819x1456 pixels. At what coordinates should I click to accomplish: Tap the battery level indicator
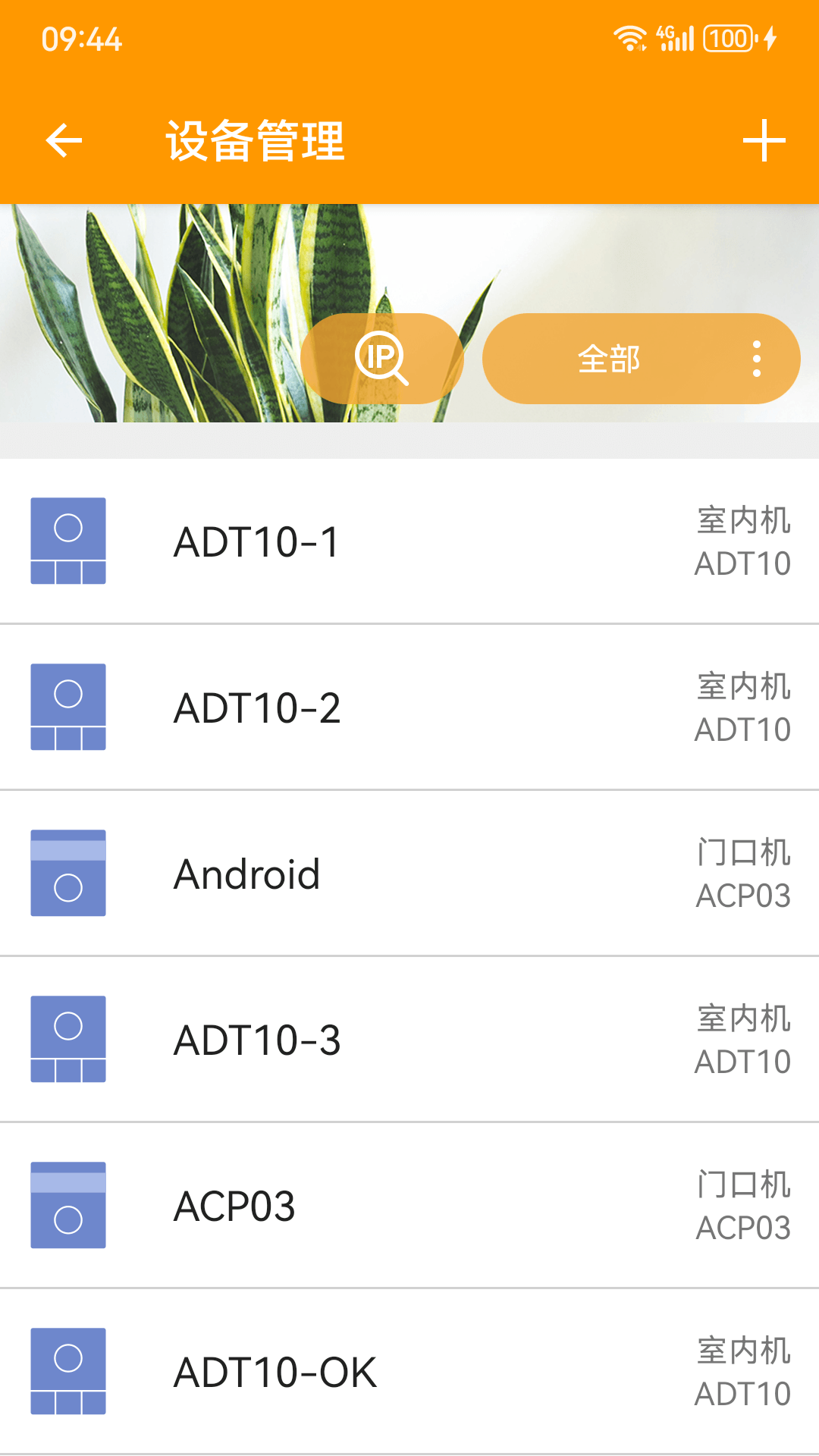[x=726, y=35]
